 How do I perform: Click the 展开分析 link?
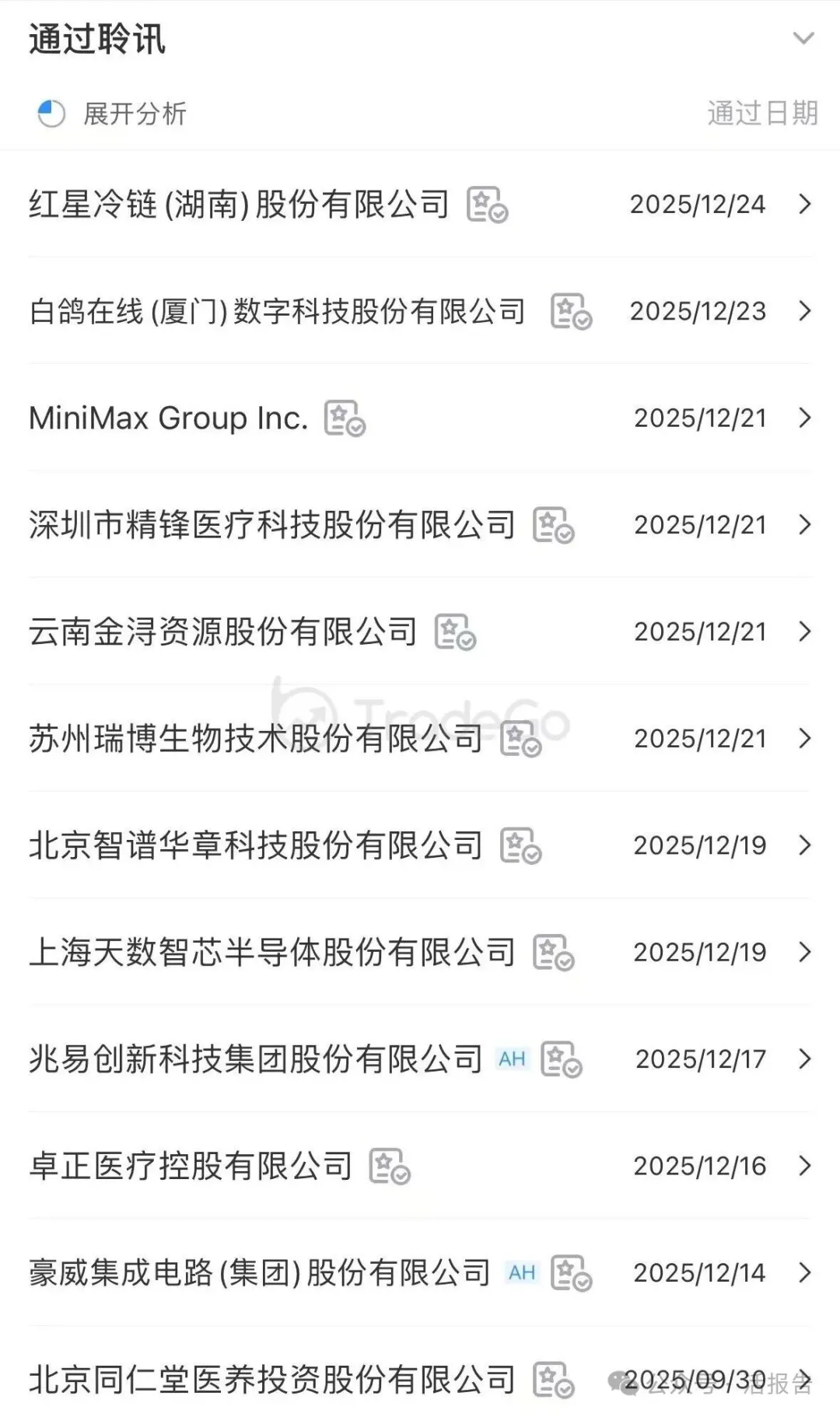click(x=134, y=114)
